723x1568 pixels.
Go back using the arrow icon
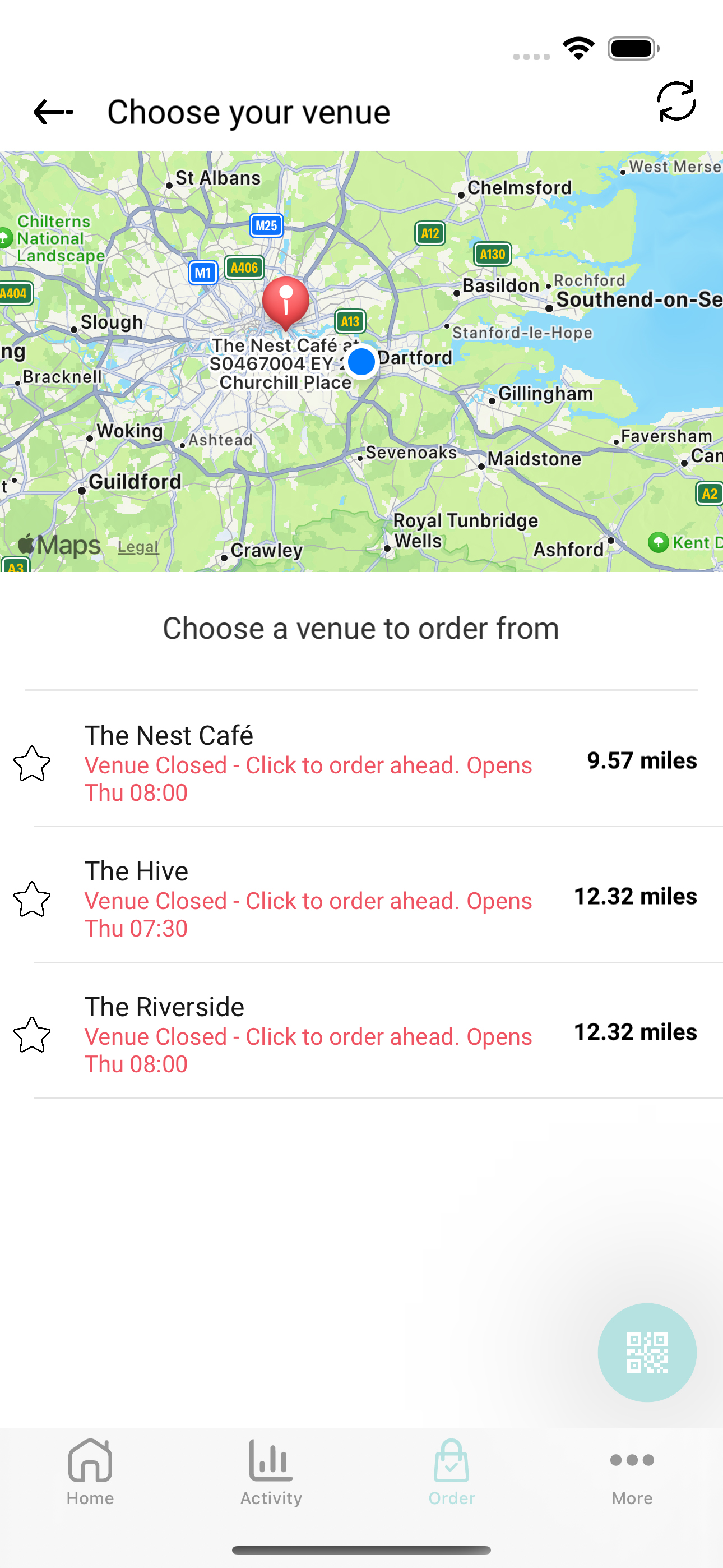(53, 112)
